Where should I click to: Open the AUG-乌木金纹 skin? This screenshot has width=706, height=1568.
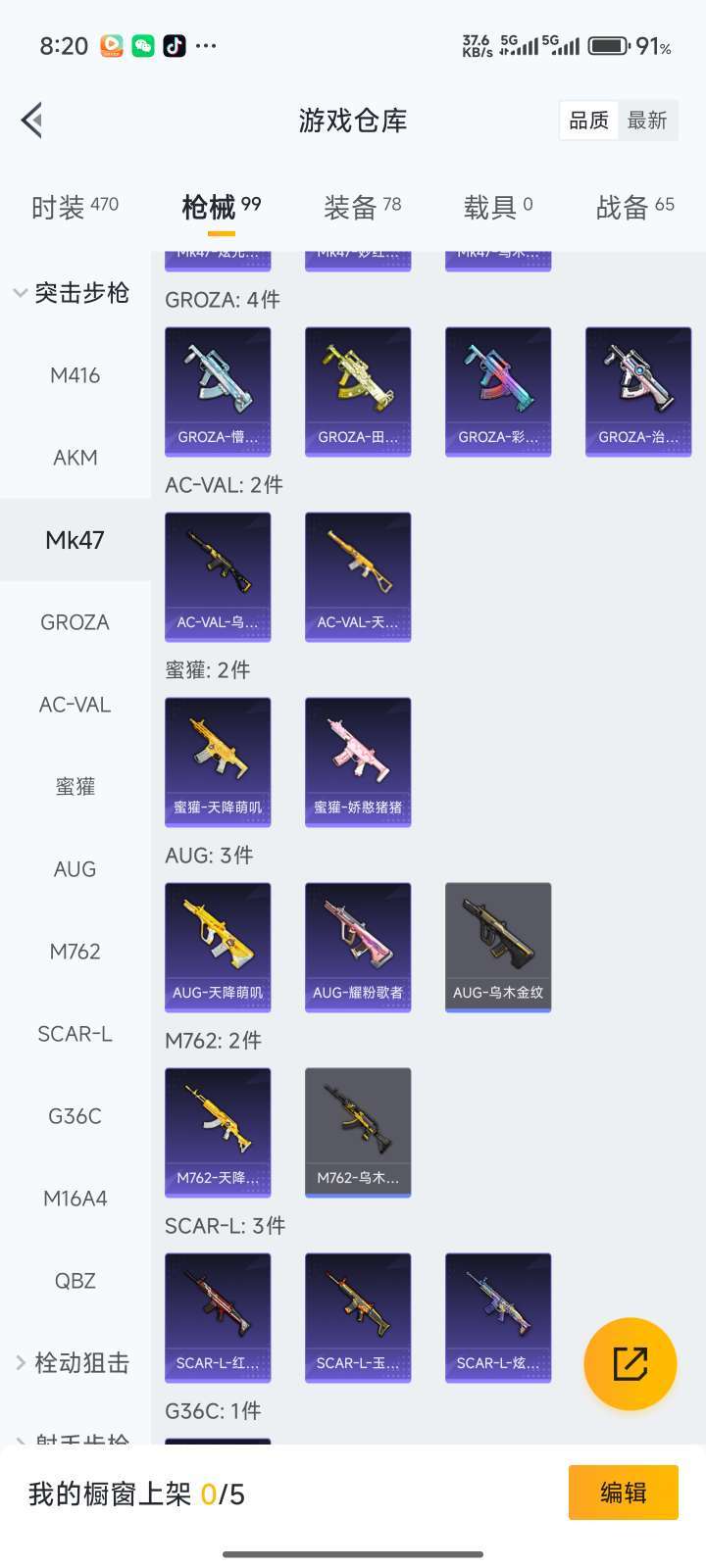[498, 948]
